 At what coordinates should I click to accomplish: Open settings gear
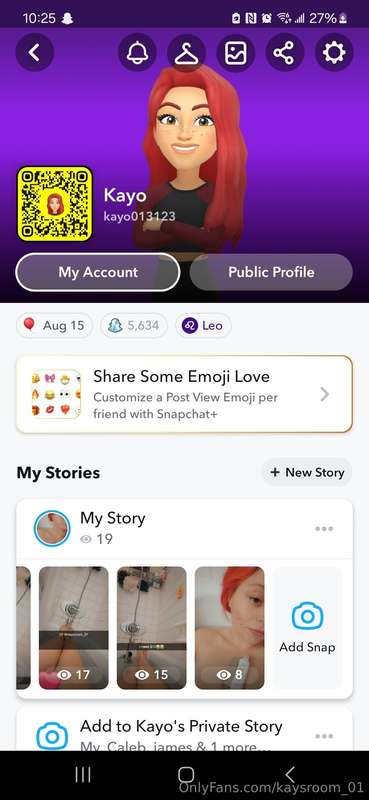click(334, 52)
